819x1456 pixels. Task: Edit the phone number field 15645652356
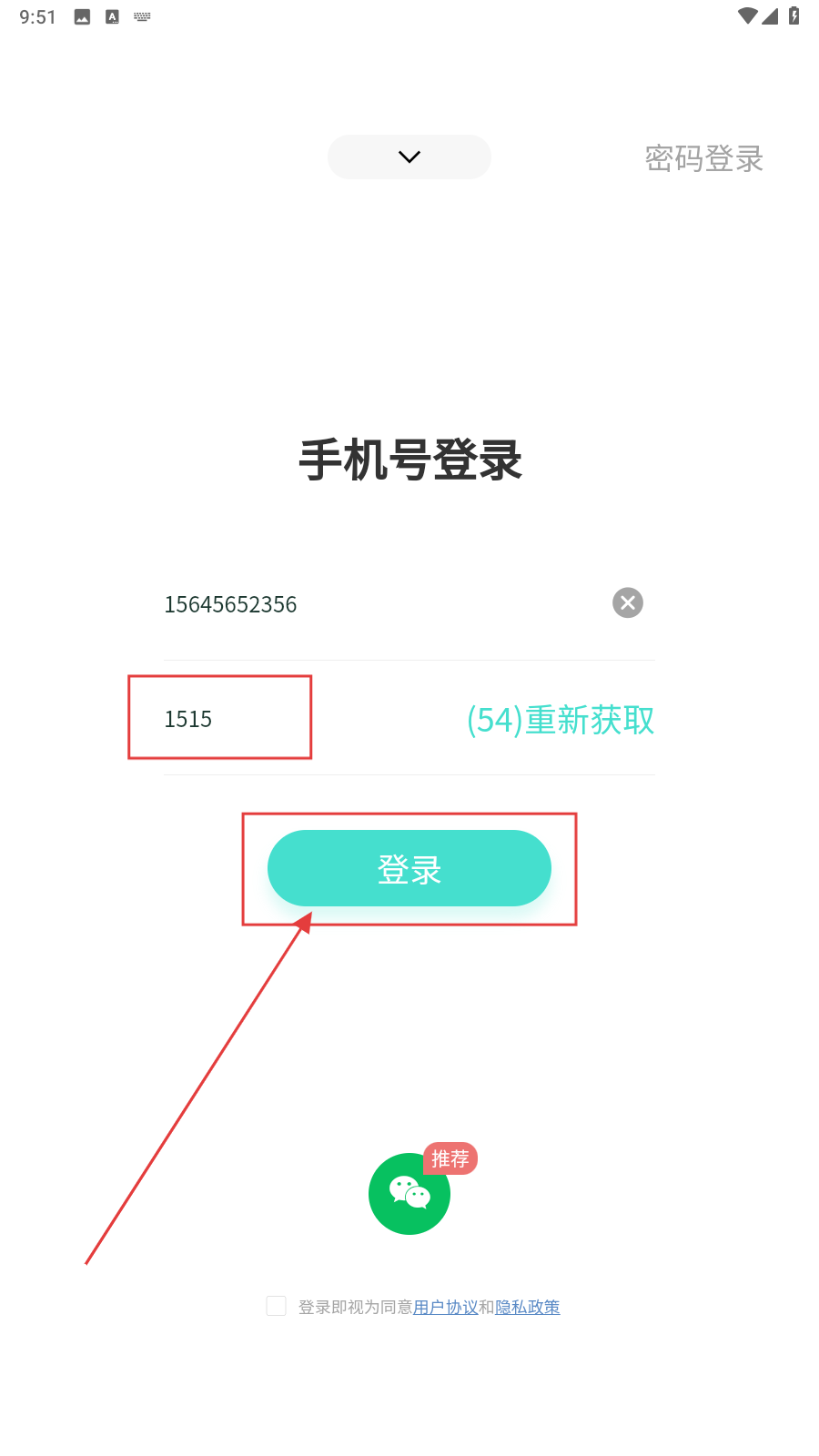click(x=364, y=604)
